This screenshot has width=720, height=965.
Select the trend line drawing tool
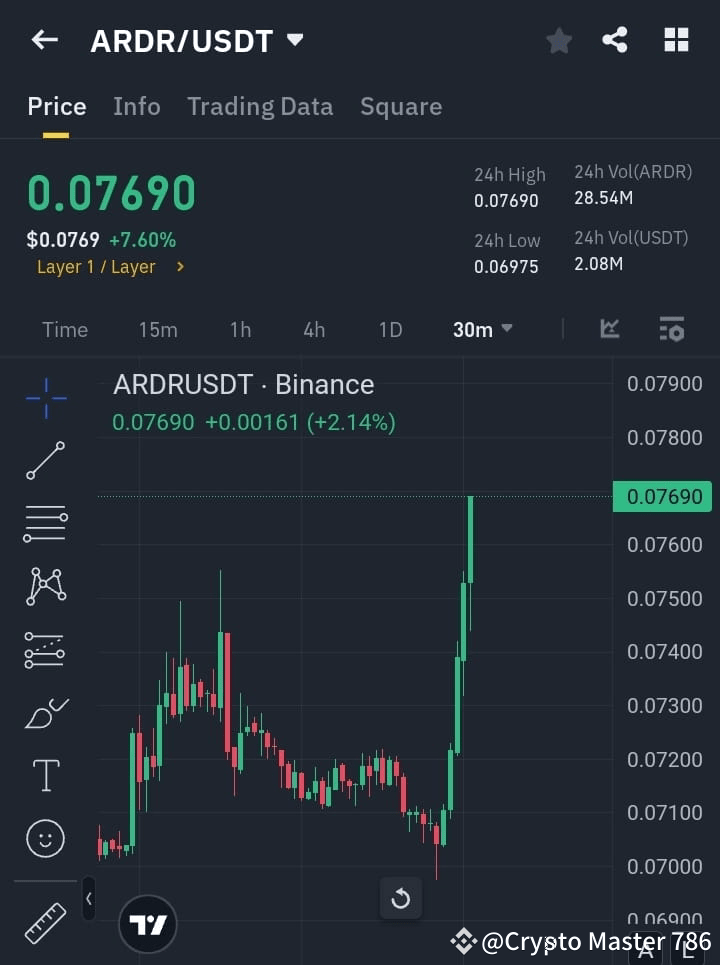(x=45, y=461)
